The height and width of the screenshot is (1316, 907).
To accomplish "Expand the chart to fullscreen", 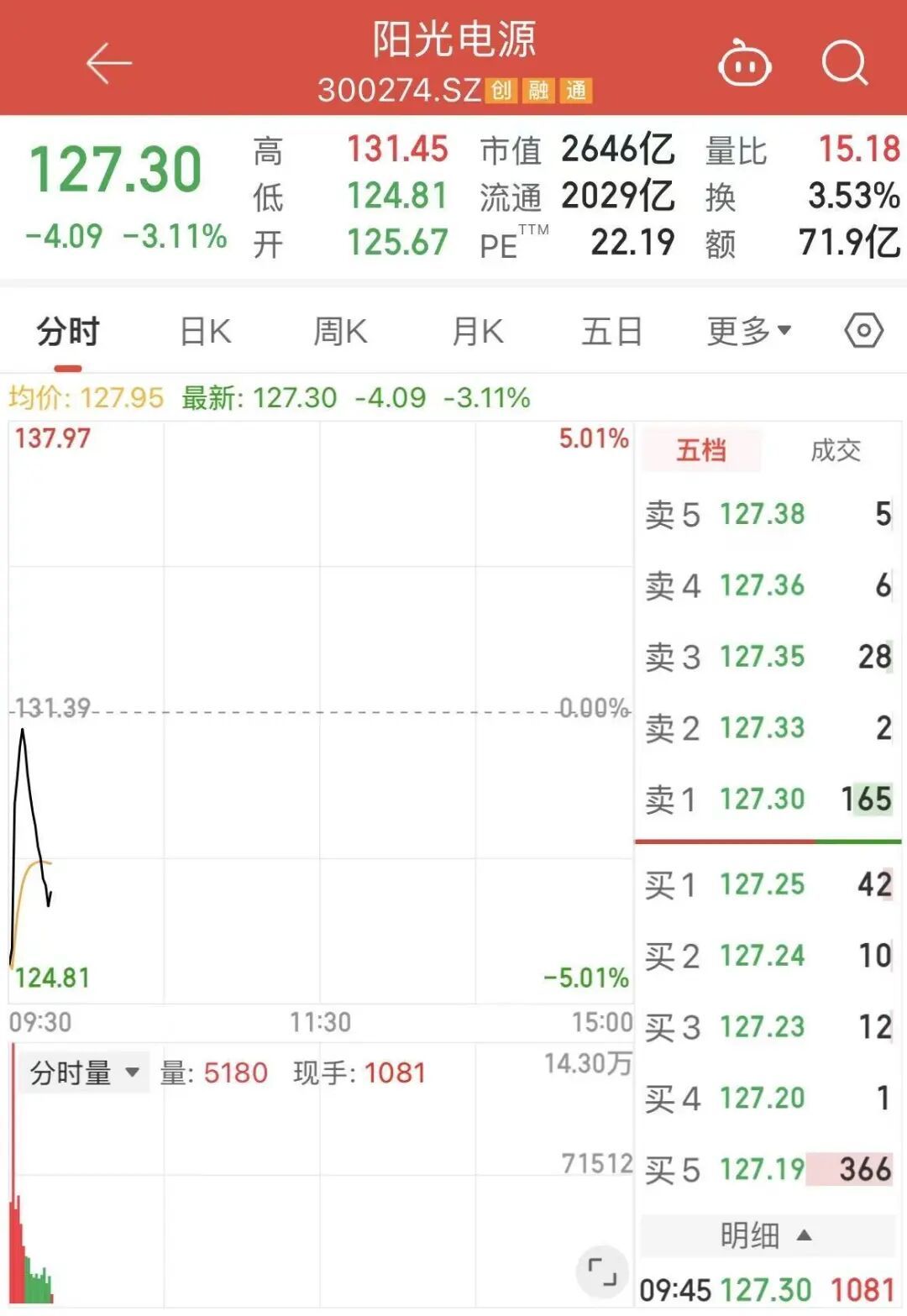I will point(601,1271).
